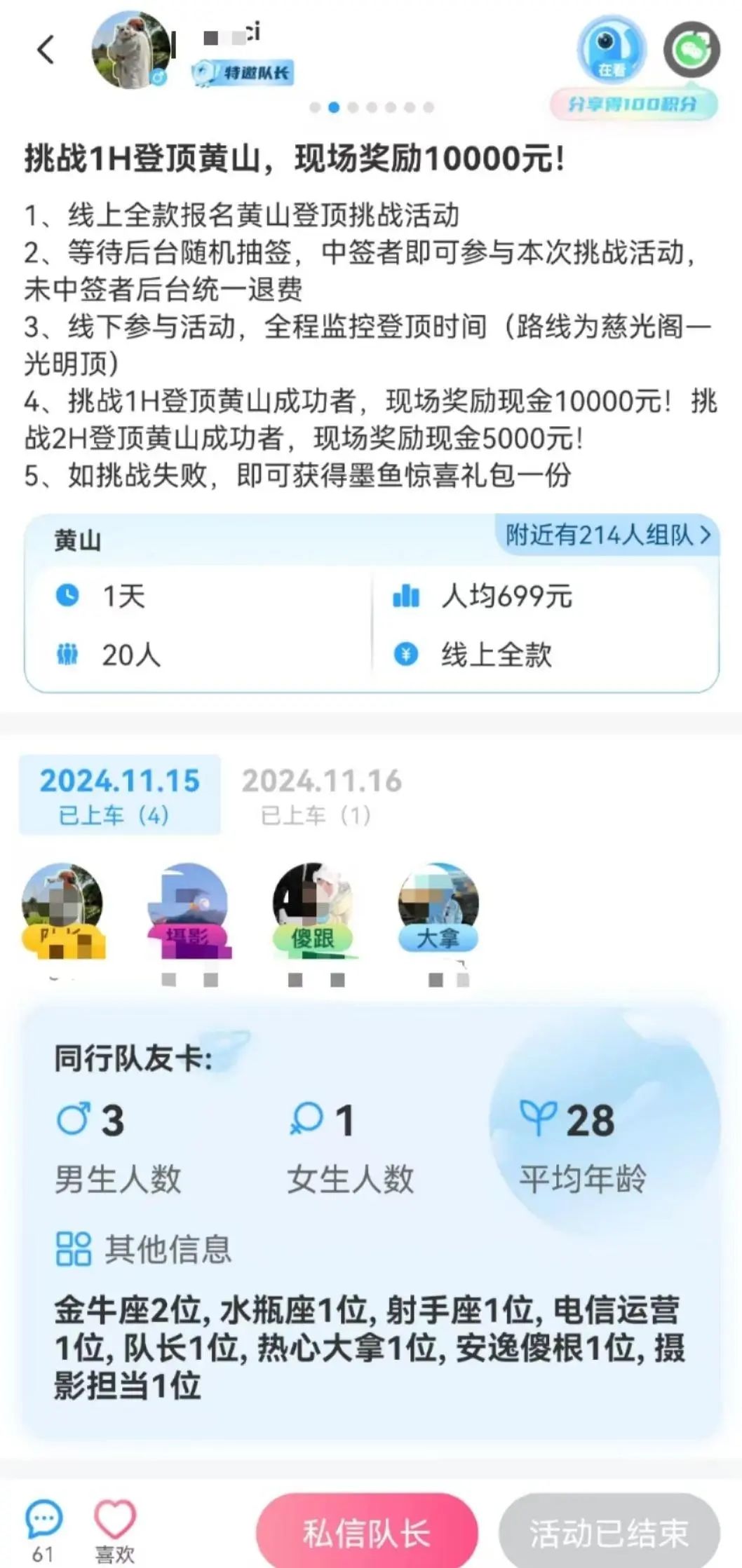View 附近有214人组队 link
This screenshot has width=742, height=1568.
click(x=607, y=536)
